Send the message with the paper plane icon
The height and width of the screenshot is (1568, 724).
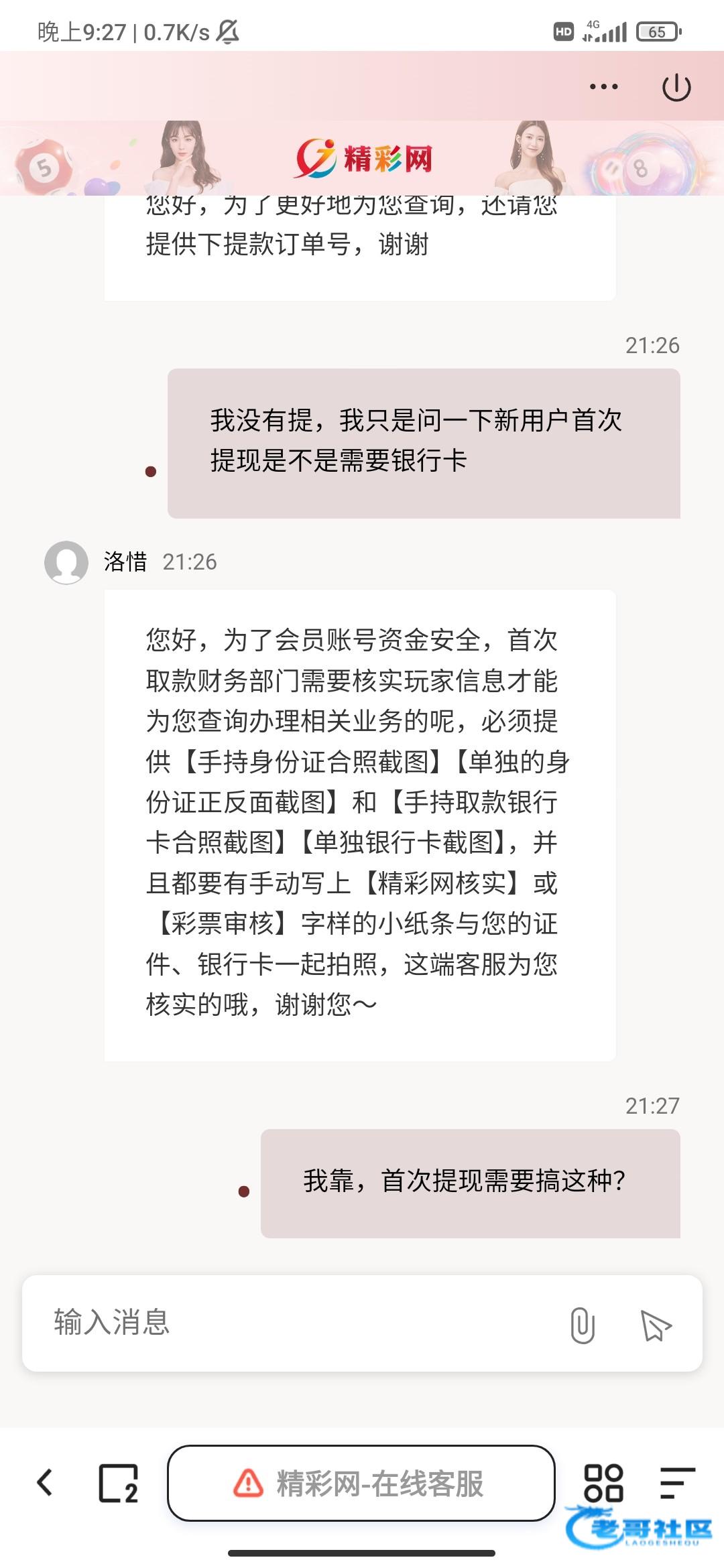pyautogui.click(x=655, y=1325)
